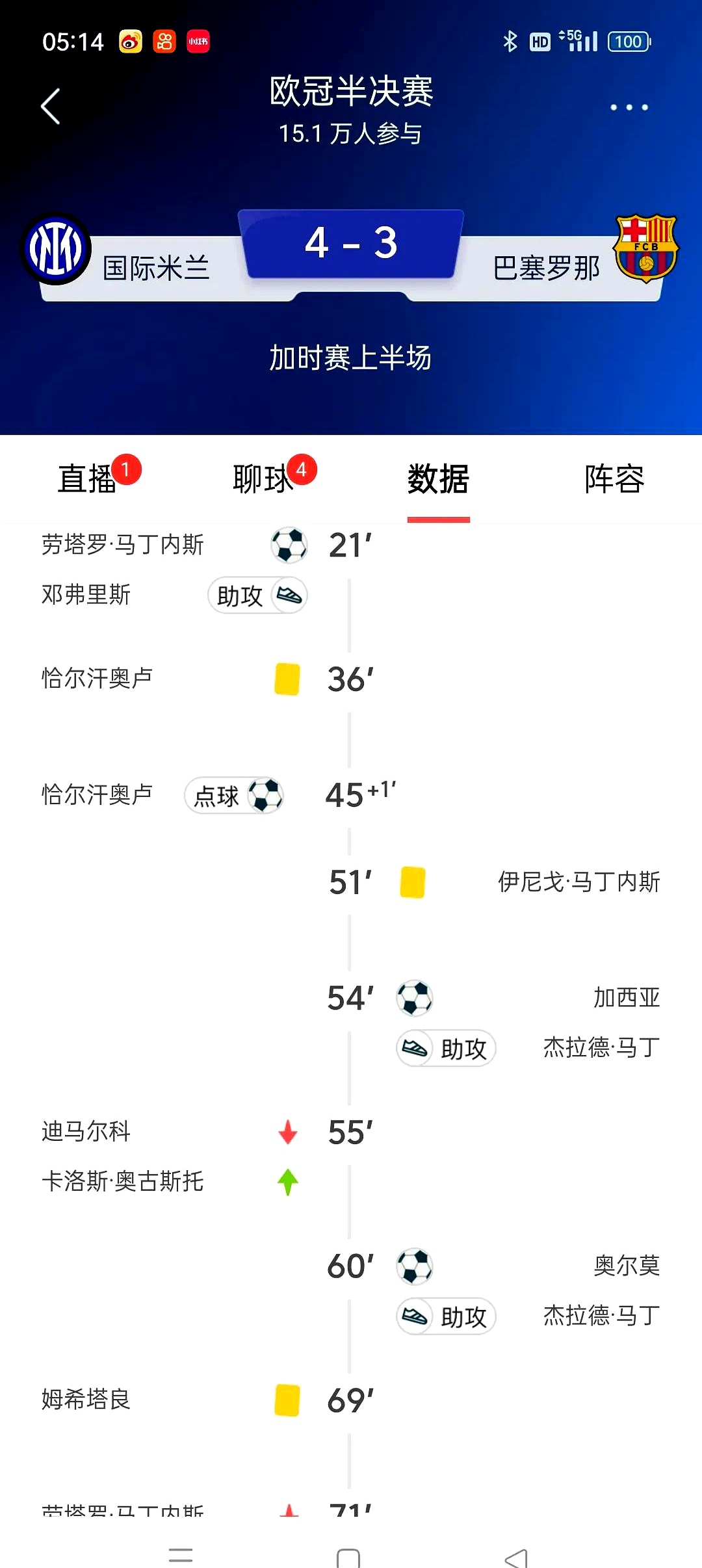Open the 阵容 lineup tab
702x1568 pixels.
(x=614, y=480)
